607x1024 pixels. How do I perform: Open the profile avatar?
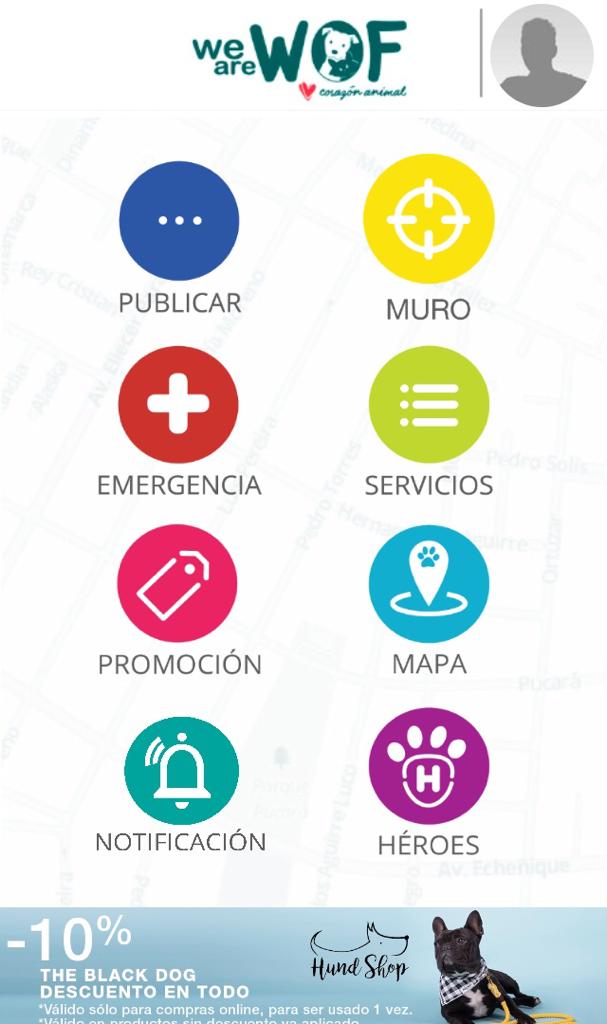pyautogui.click(x=542, y=55)
